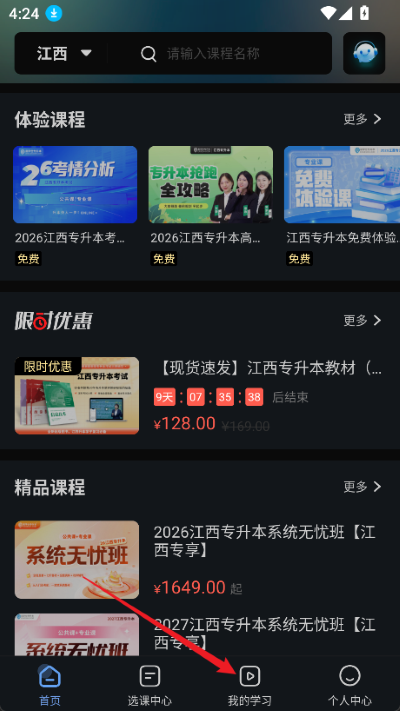The image size is (400, 711).
Task: Go to the 我的学习 tab
Action: (250, 685)
